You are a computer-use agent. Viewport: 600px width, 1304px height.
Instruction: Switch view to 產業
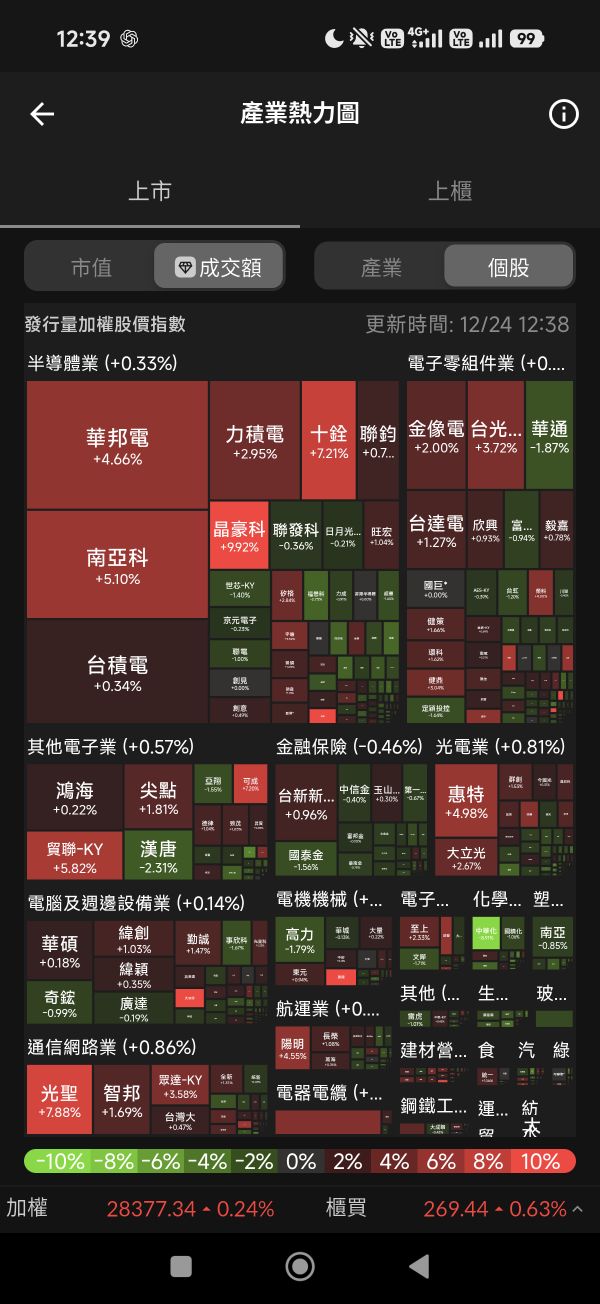click(381, 267)
